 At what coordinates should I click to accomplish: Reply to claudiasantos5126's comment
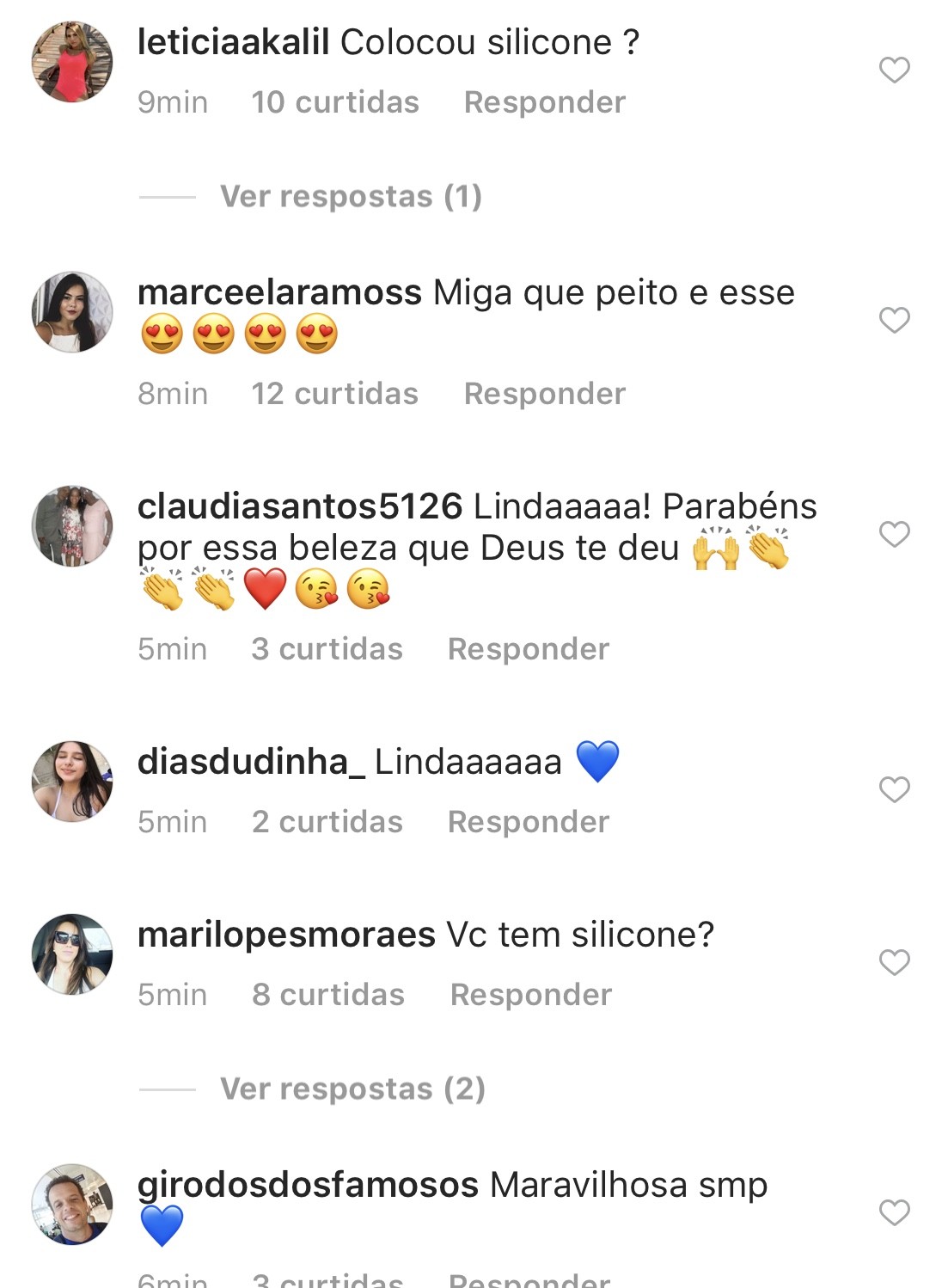coord(528,649)
